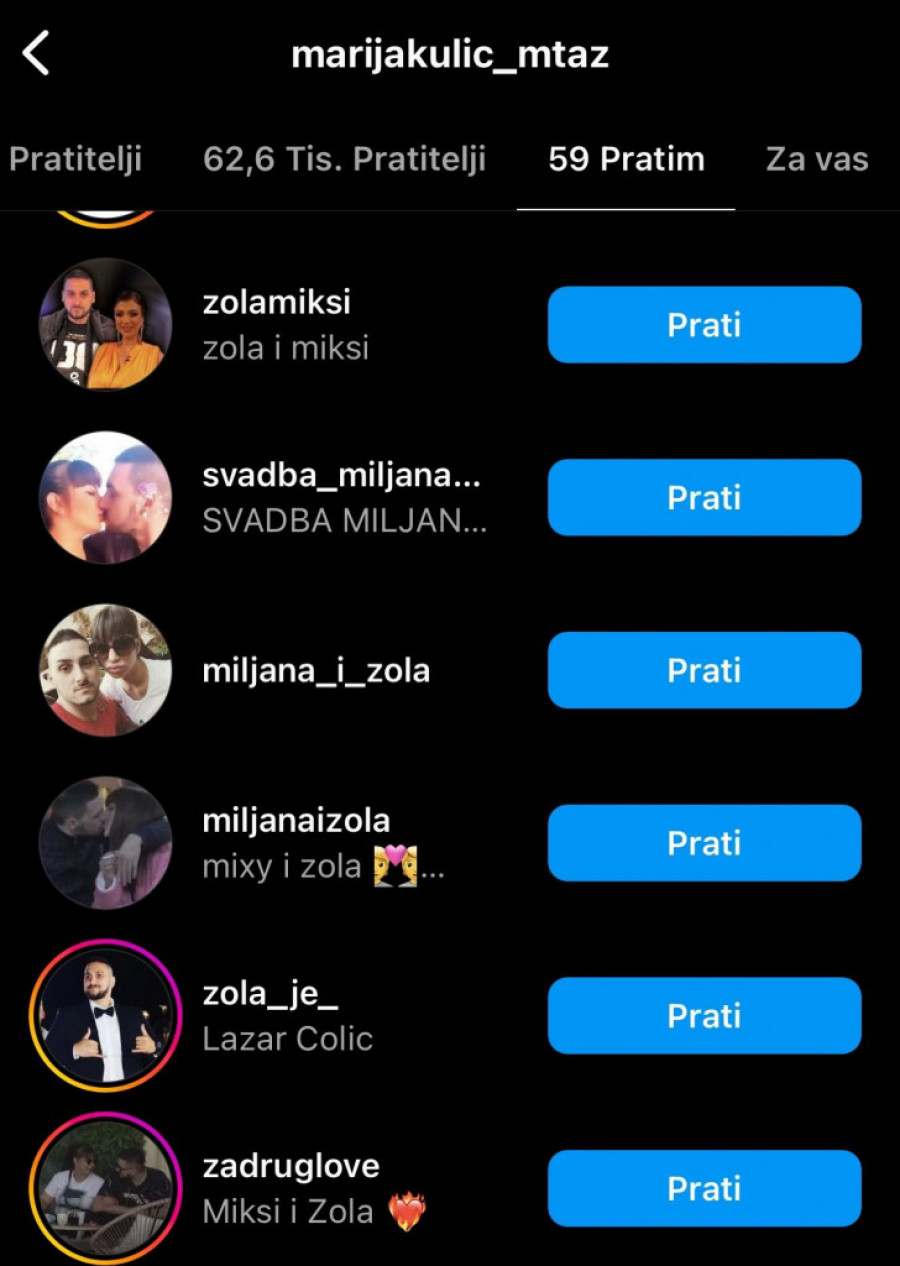Follow miljanaizola via Prati
This screenshot has height=1266, width=900.
704,843
